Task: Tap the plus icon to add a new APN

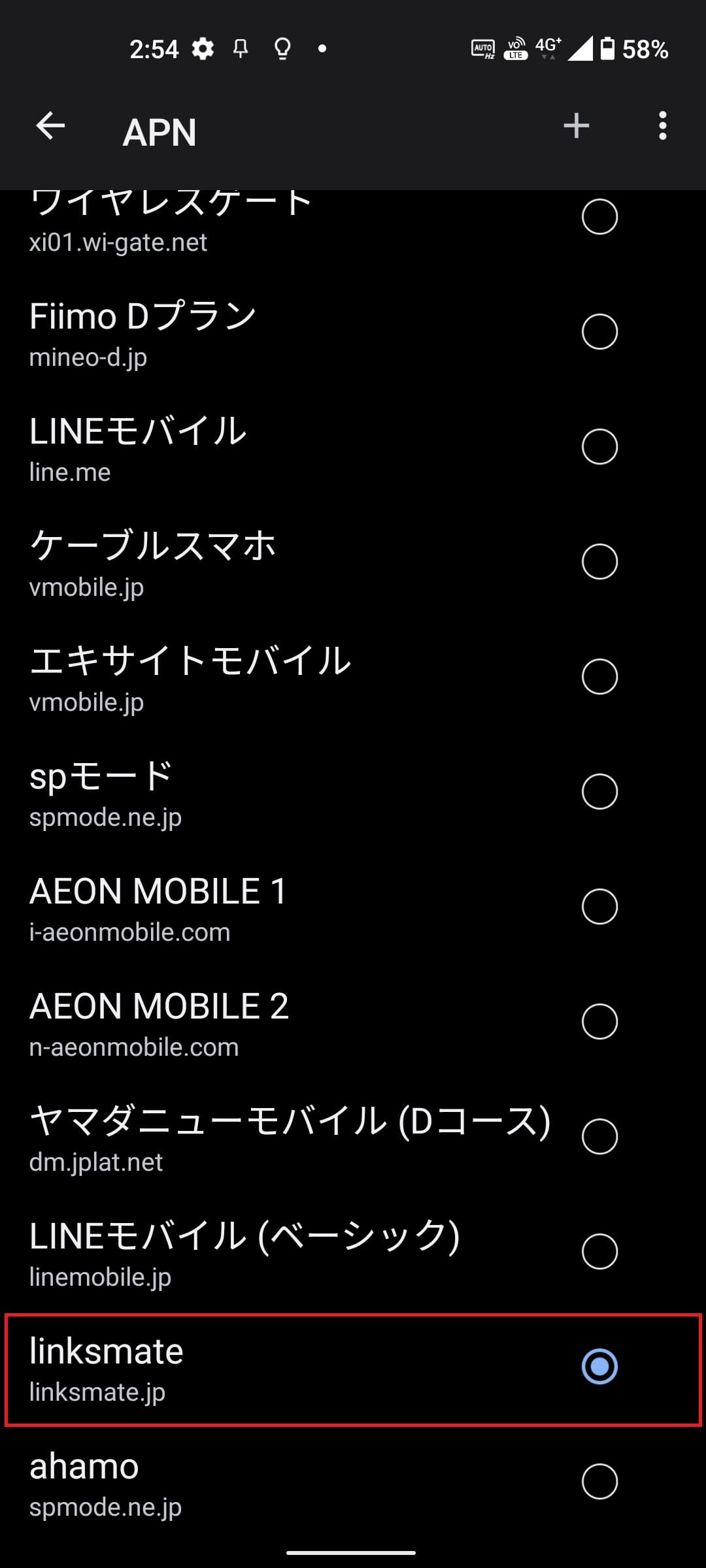Action: pyautogui.click(x=576, y=126)
